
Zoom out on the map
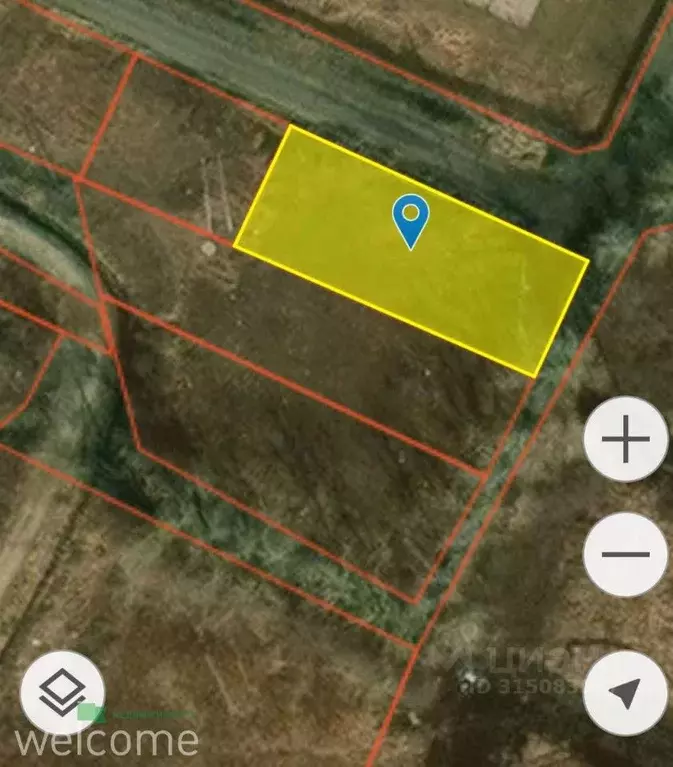click(x=626, y=554)
